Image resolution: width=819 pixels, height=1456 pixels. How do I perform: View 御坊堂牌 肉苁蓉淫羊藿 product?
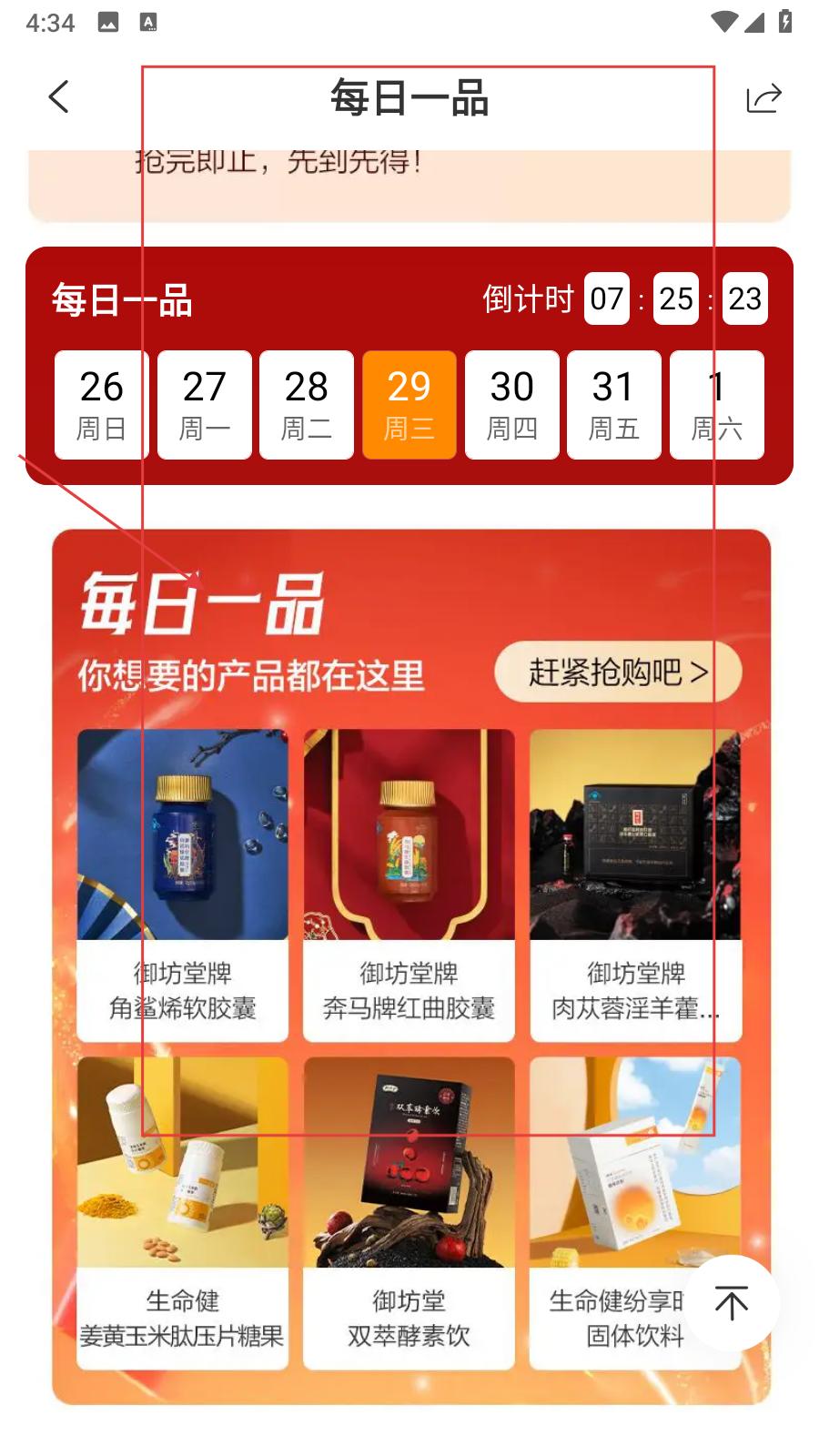tap(635, 885)
